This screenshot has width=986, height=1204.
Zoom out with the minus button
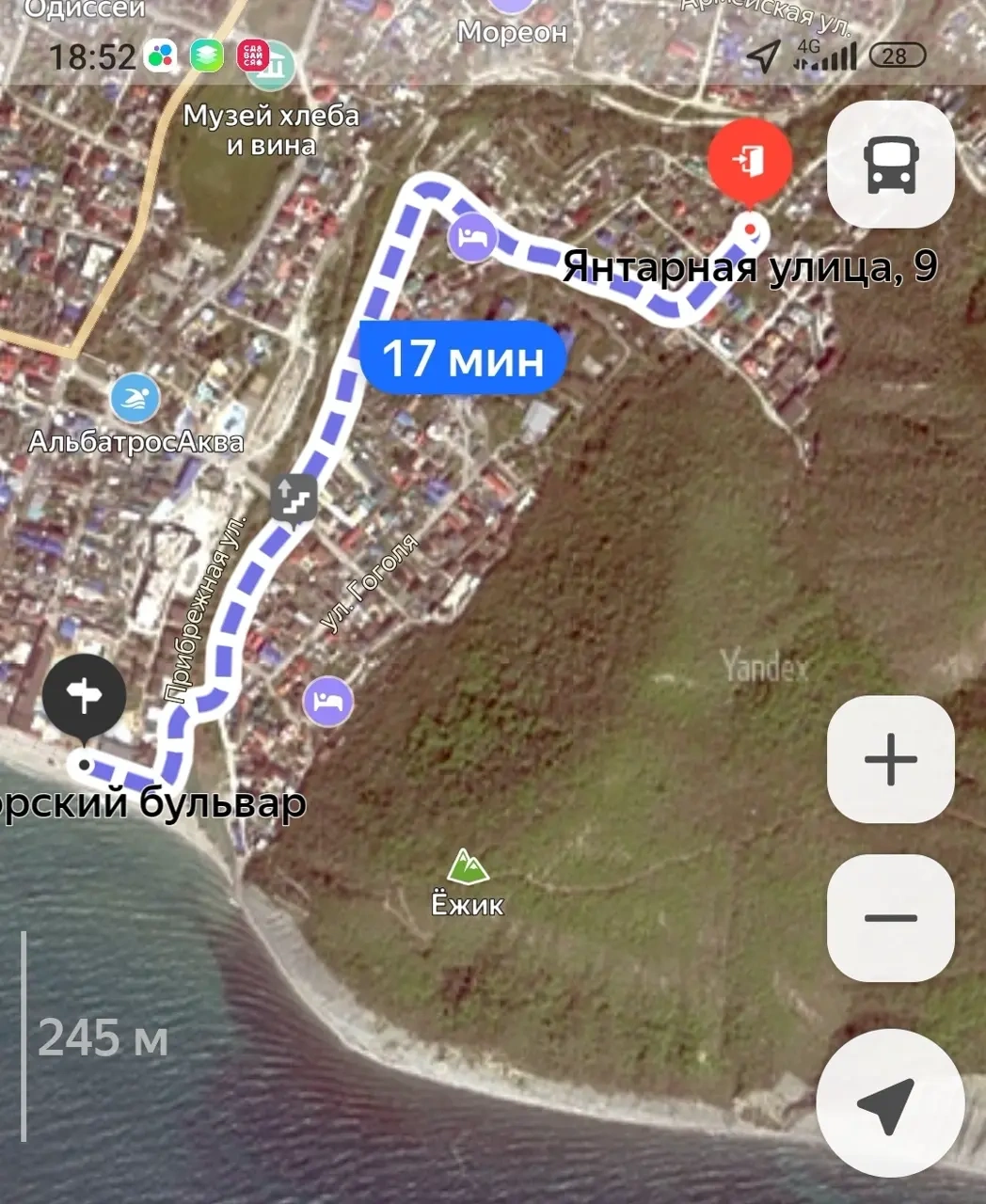click(x=890, y=918)
